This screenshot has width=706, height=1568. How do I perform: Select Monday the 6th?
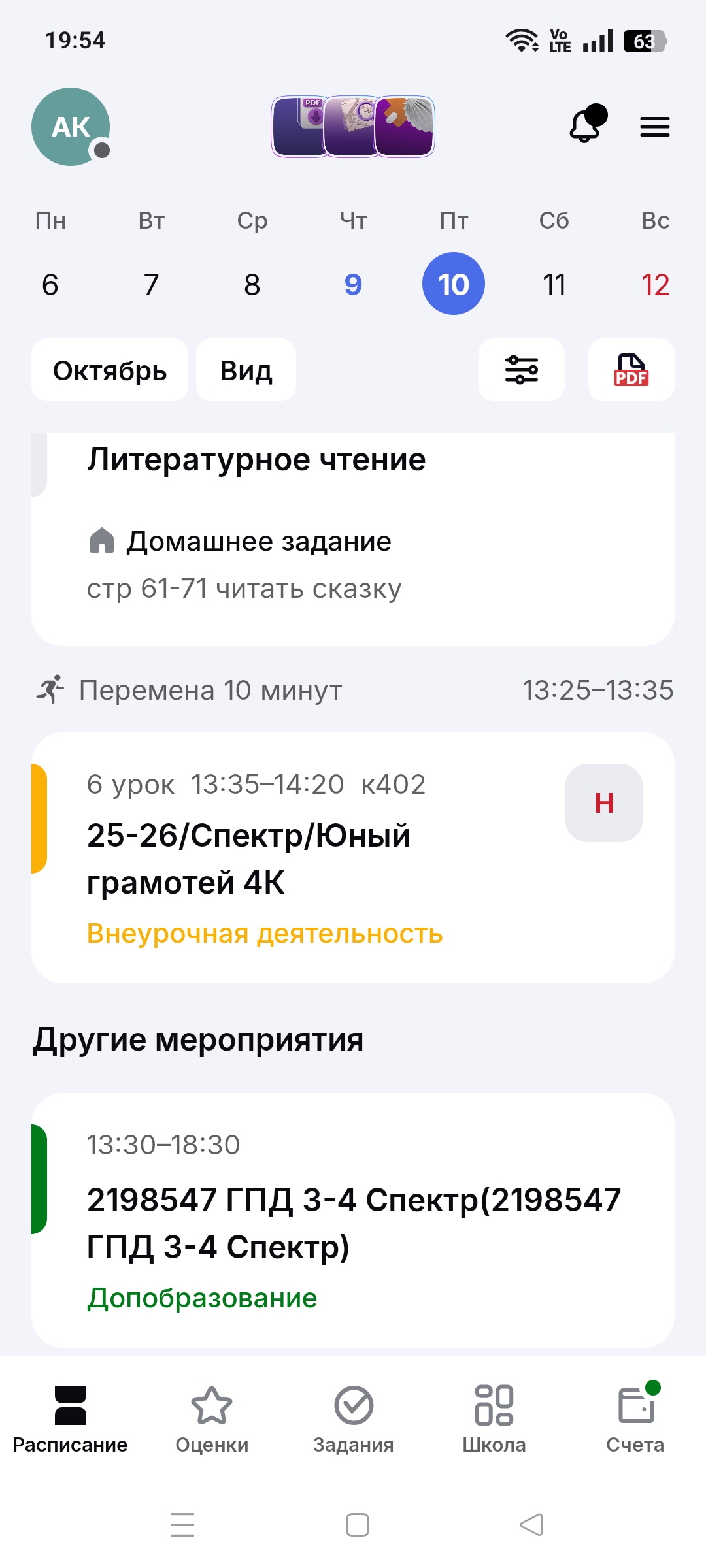tap(50, 285)
